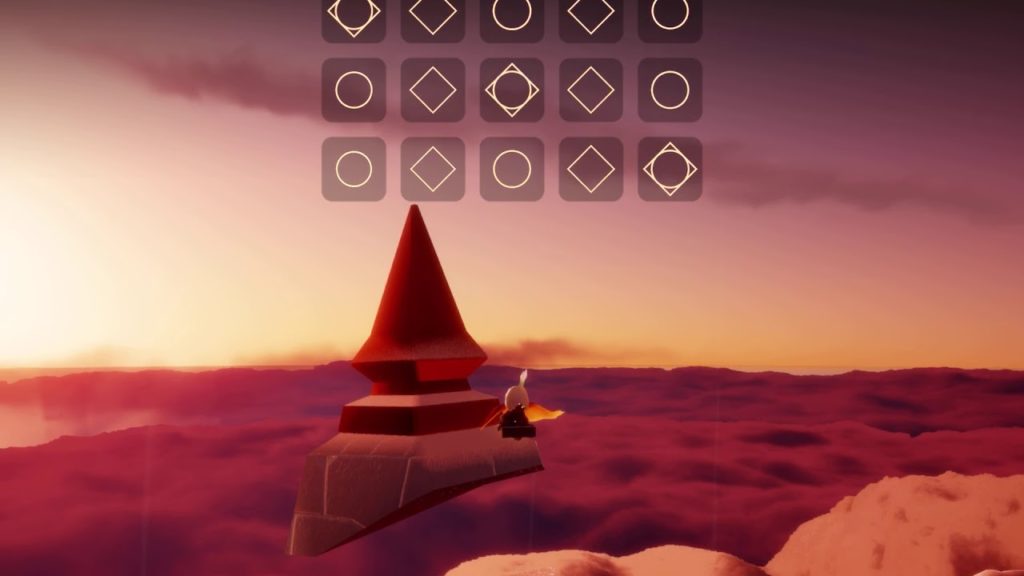Hit the circle note key ending the top row
This screenshot has height=576, width=1024.
[670, 16]
